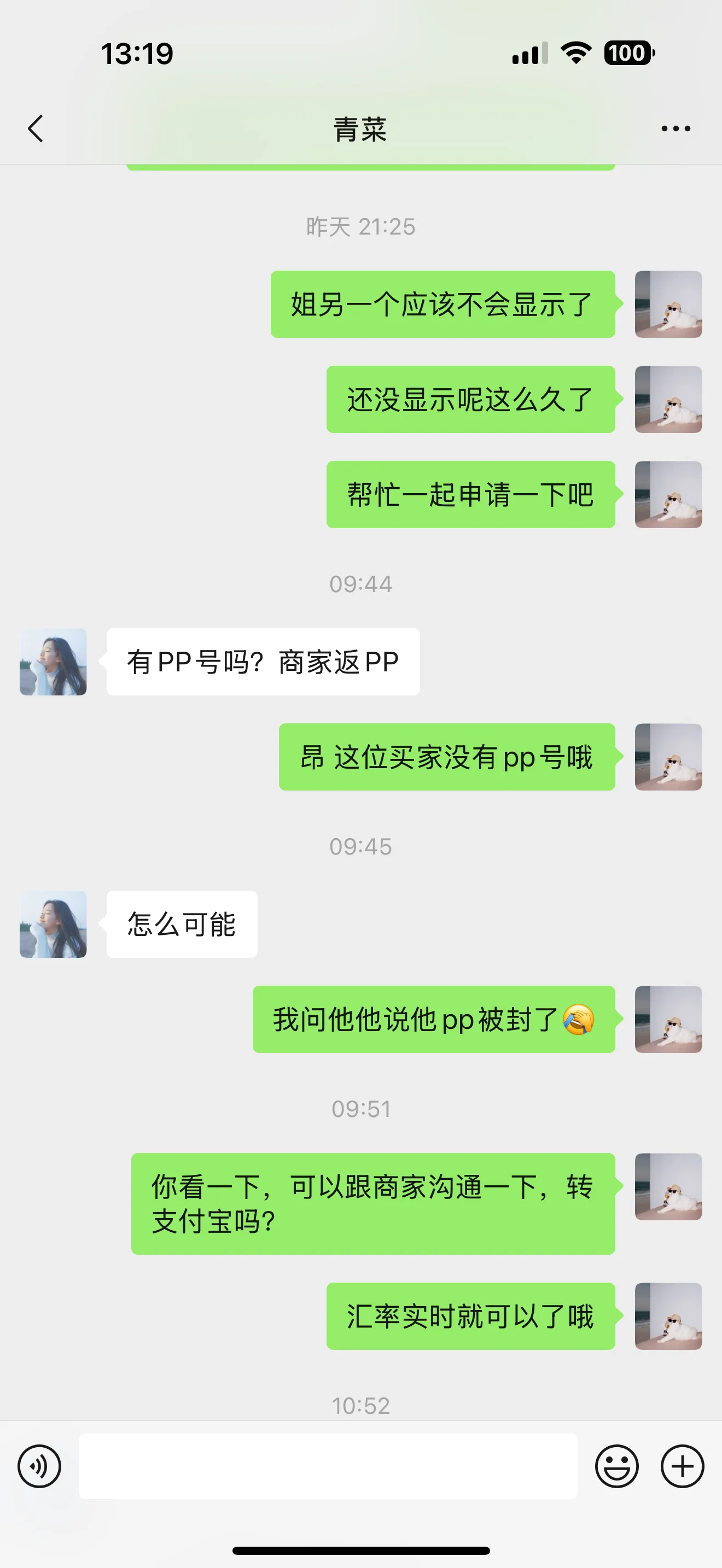This screenshot has width=722, height=1568.
Task: Tap the back arrow to exit chat
Action: (x=34, y=128)
